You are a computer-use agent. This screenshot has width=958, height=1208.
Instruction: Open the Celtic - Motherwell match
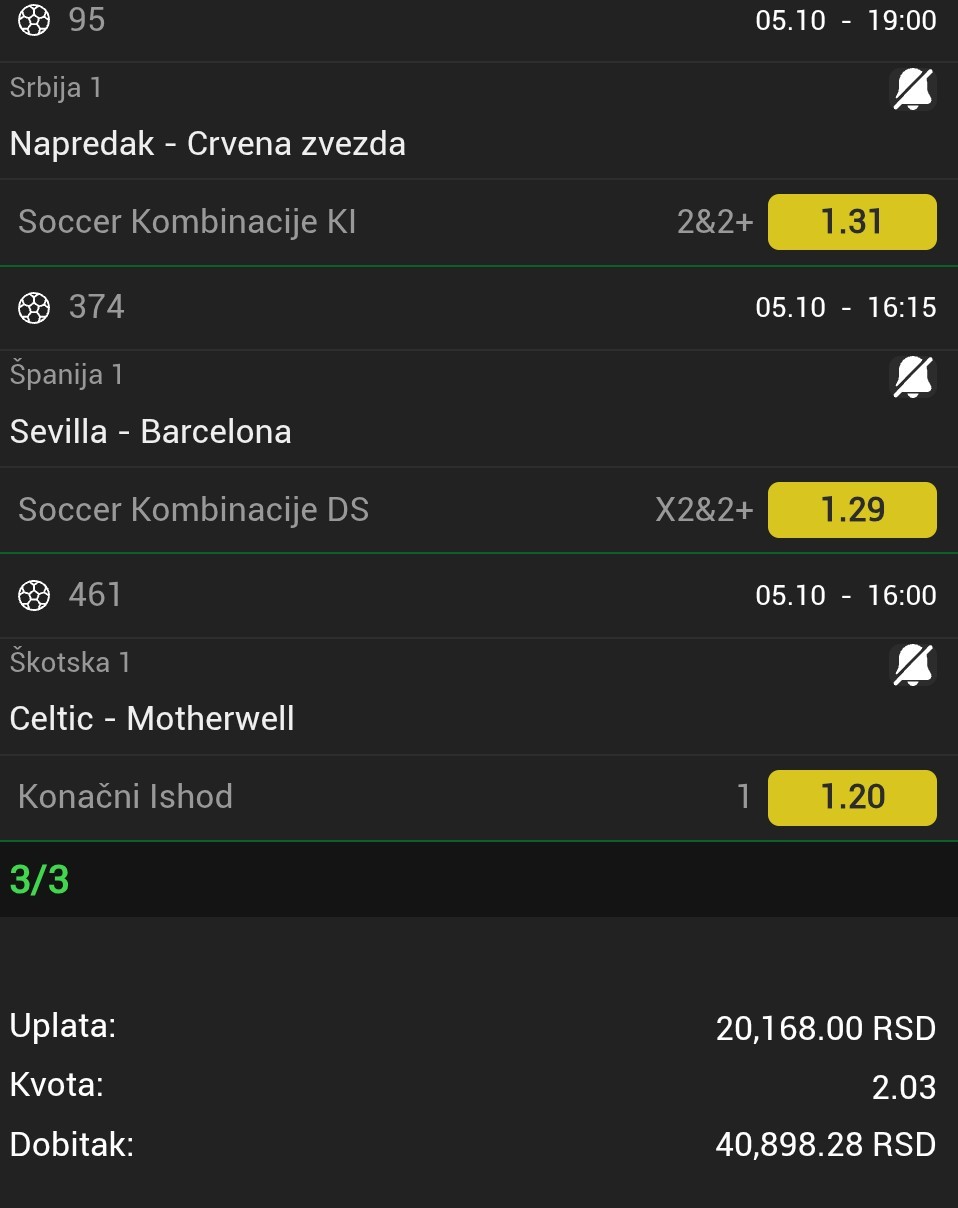pos(152,719)
